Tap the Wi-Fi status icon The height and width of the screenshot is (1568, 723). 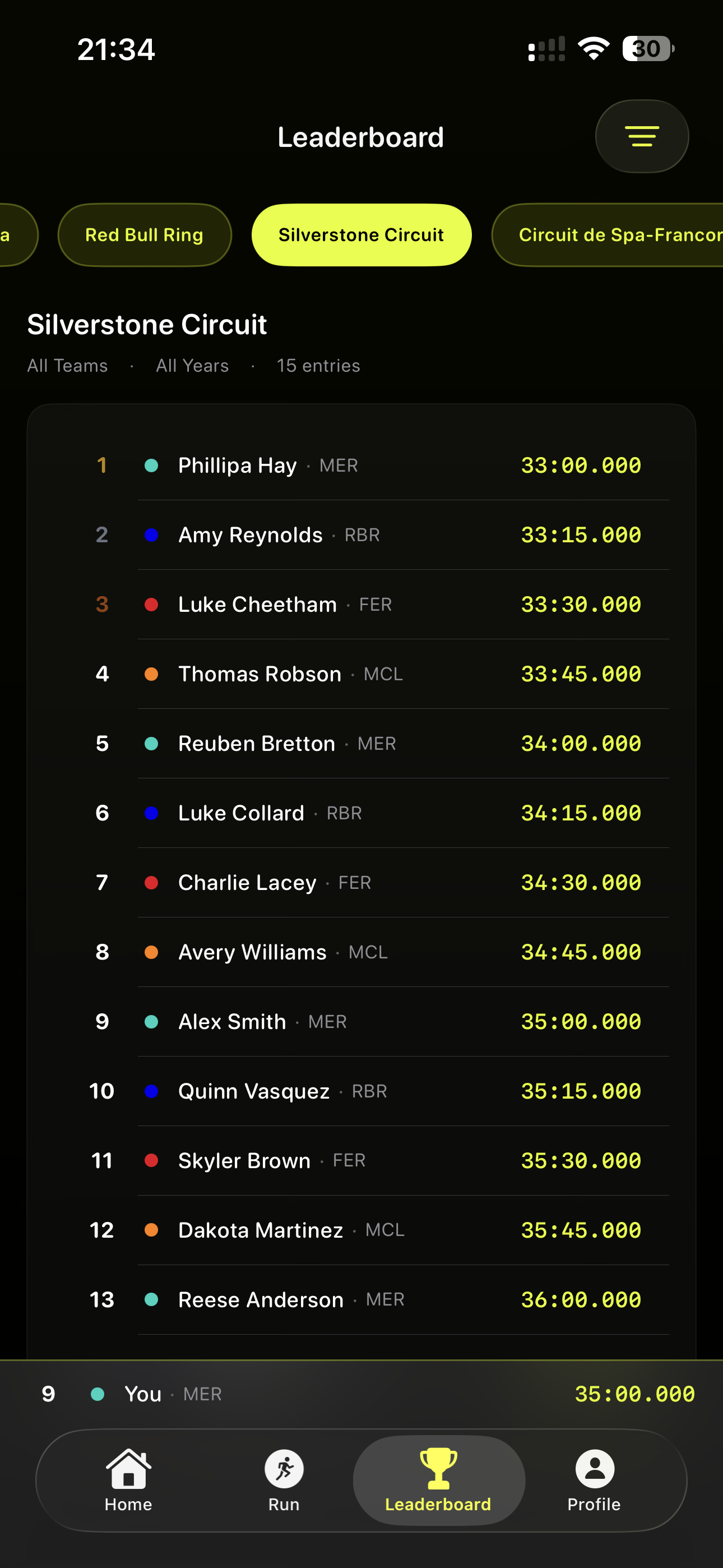[593, 49]
